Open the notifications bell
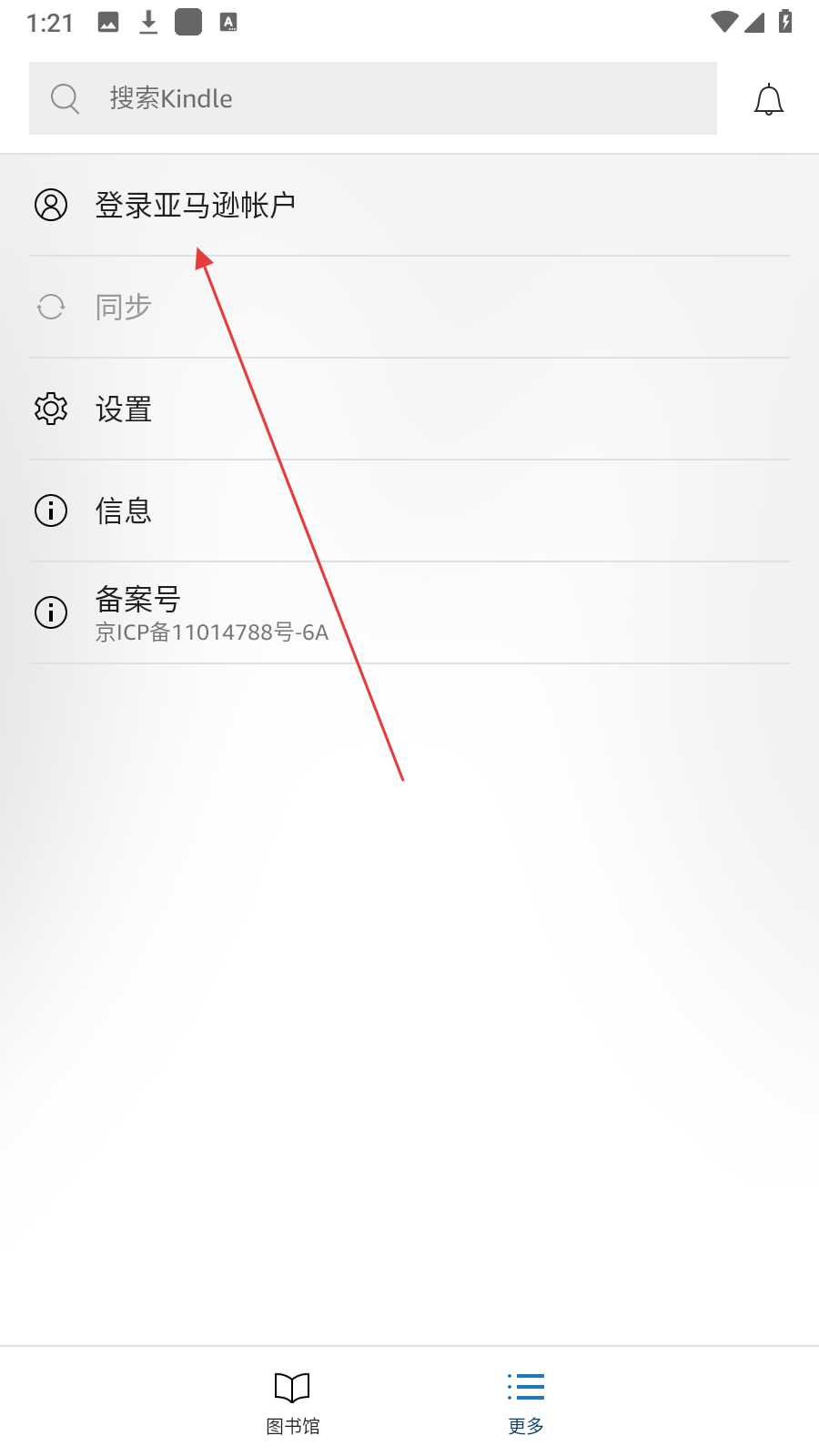This screenshot has height=1456, width=819. [769, 99]
